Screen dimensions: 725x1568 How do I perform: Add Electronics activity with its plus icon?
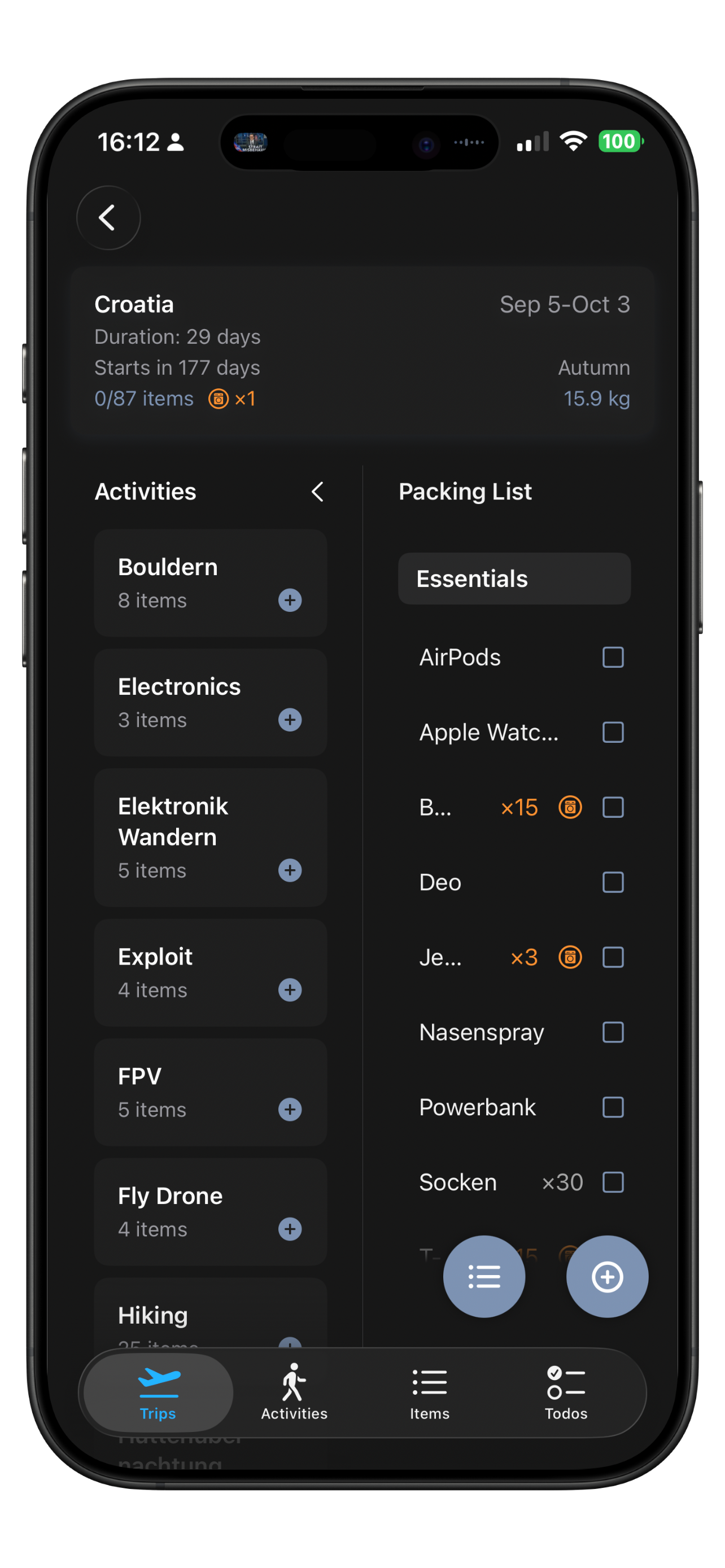[290, 720]
